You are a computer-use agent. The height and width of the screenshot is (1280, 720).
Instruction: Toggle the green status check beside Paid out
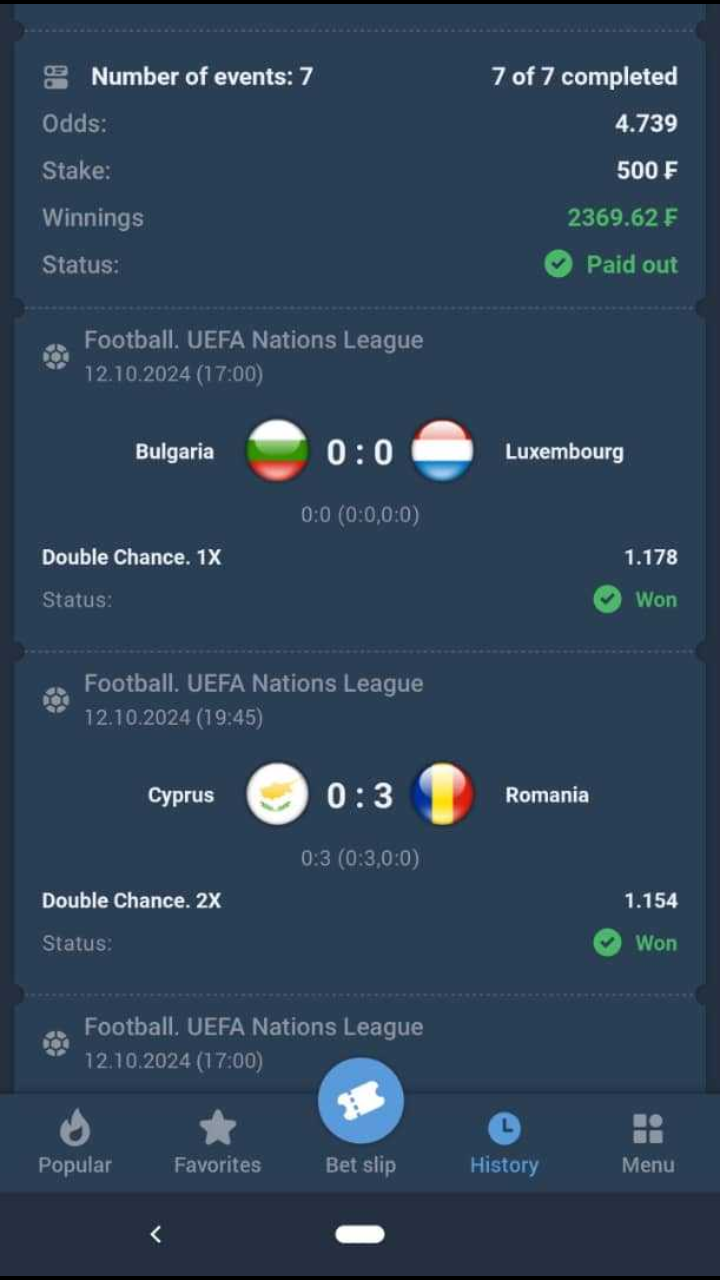tap(558, 265)
